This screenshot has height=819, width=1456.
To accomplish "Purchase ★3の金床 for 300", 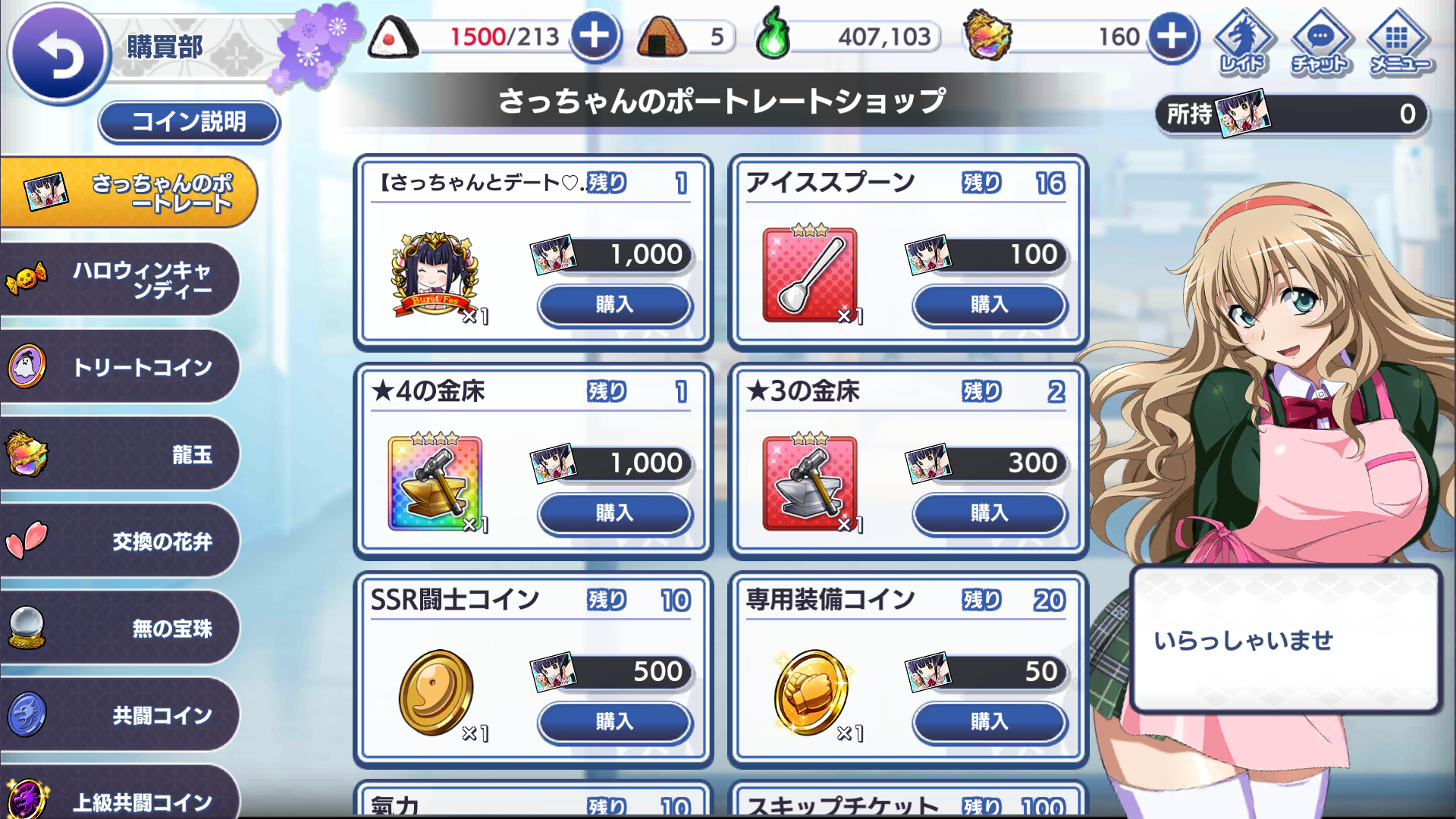I will click(x=989, y=513).
